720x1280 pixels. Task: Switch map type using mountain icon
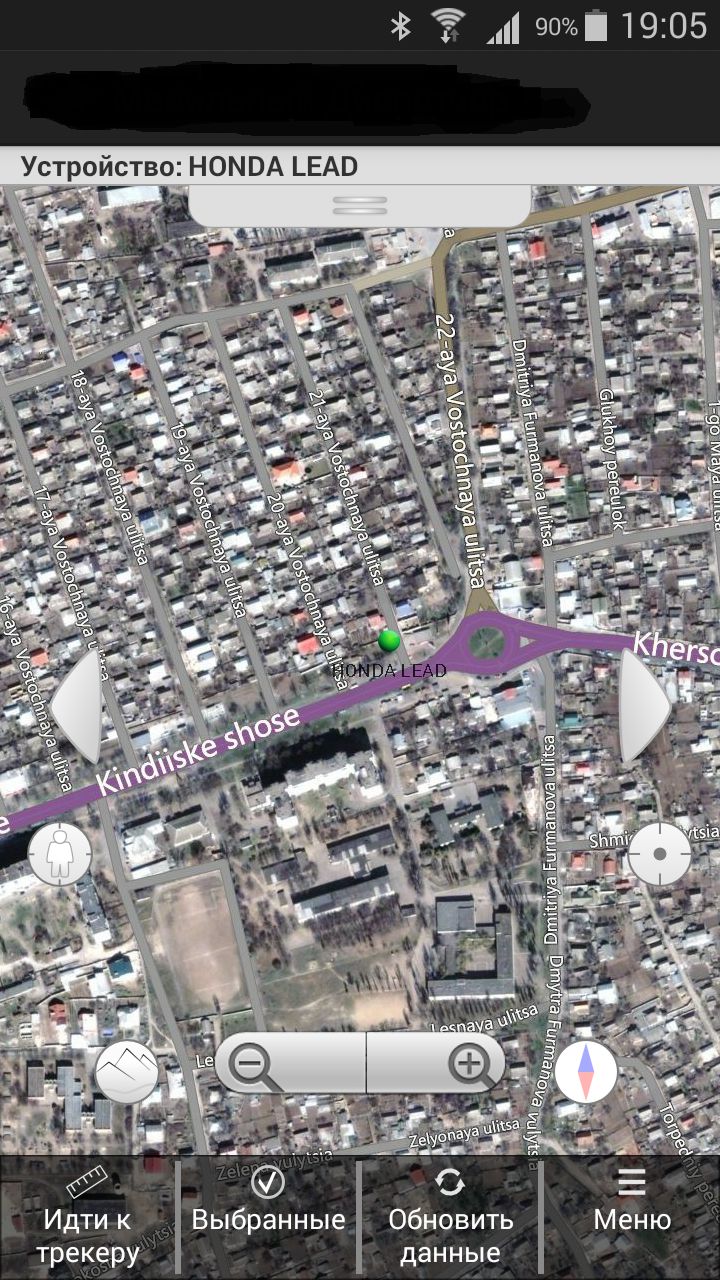click(x=127, y=1072)
